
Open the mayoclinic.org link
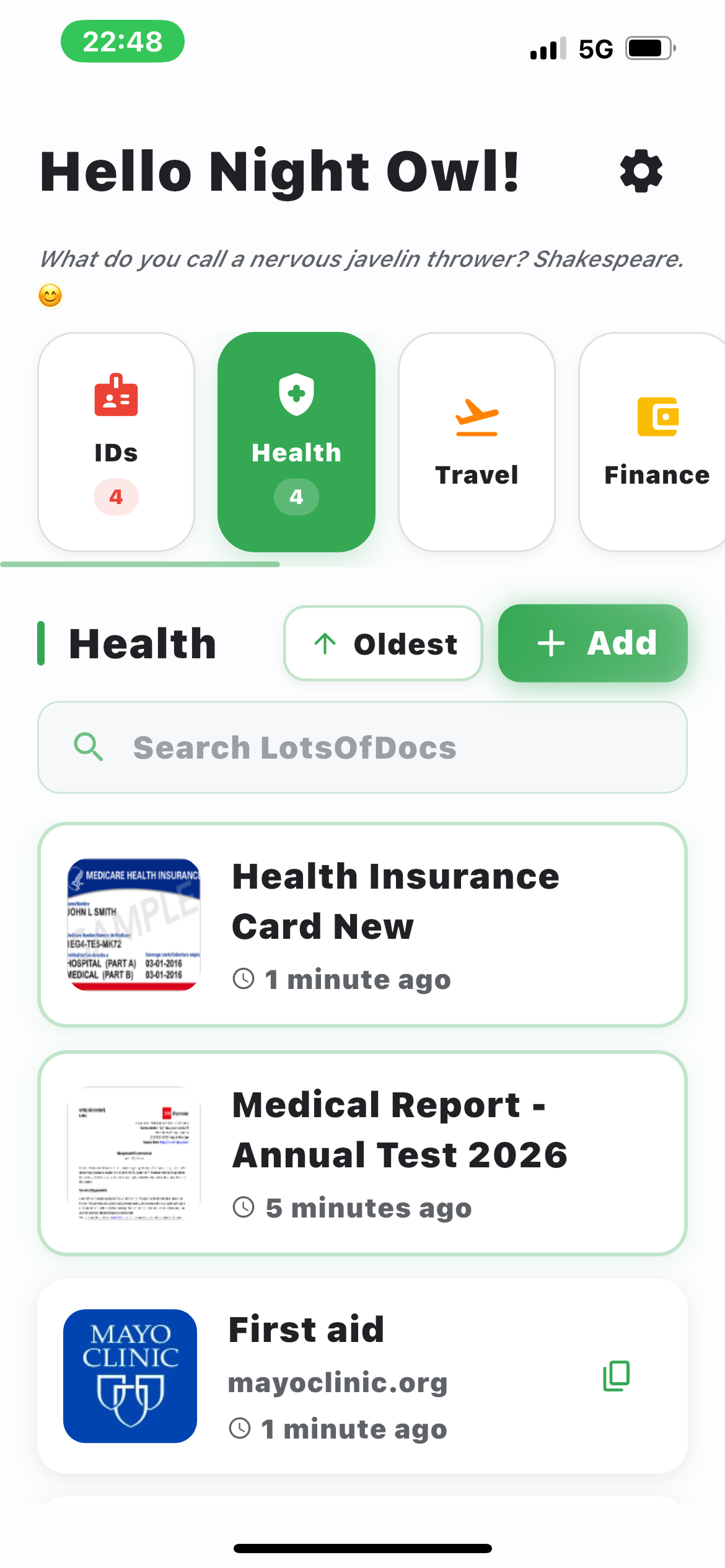pos(336,1382)
